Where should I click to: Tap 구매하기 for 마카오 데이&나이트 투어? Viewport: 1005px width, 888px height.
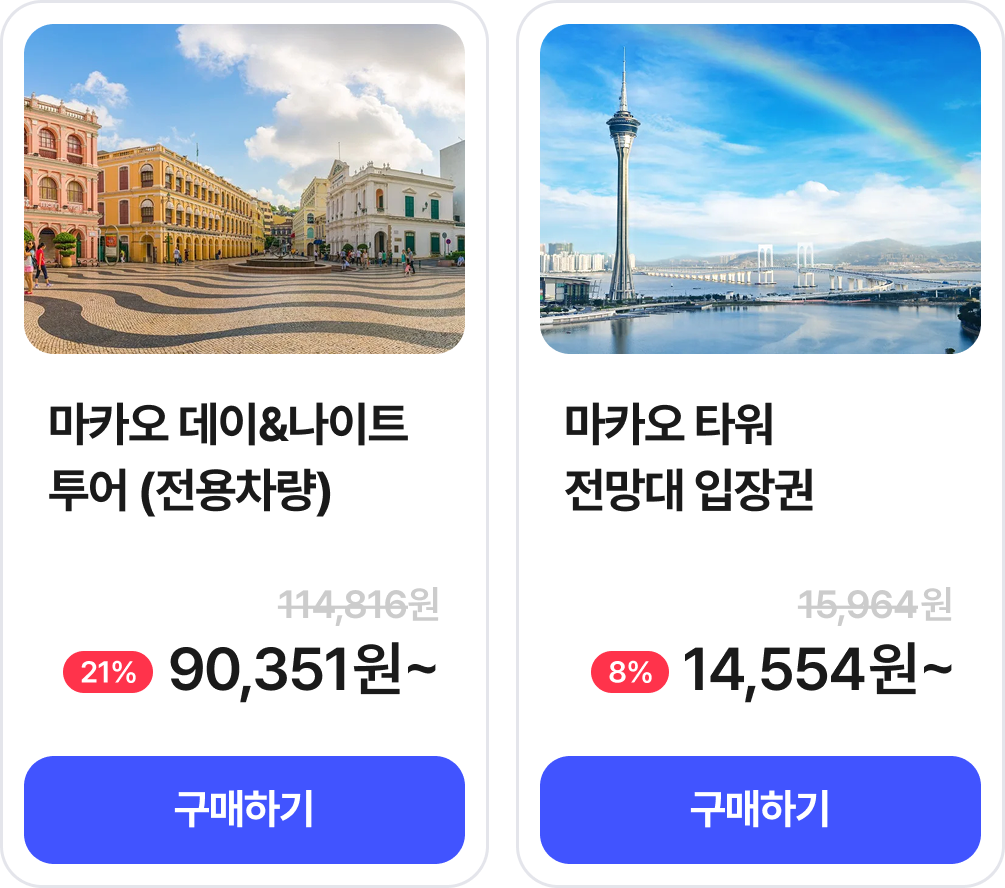pyautogui.click(x=244, y=809)
